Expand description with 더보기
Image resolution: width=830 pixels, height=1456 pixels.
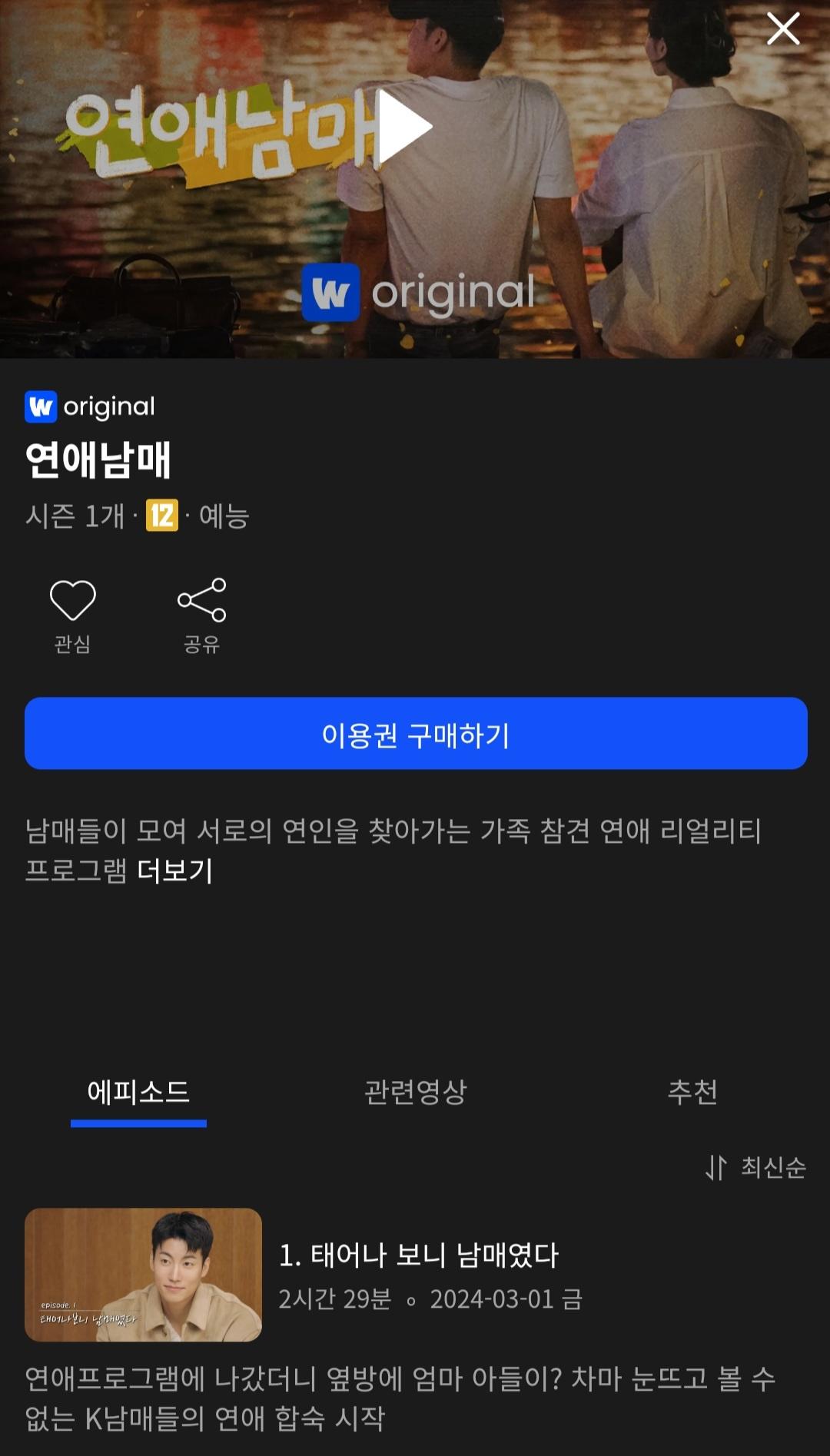point(174,871)
